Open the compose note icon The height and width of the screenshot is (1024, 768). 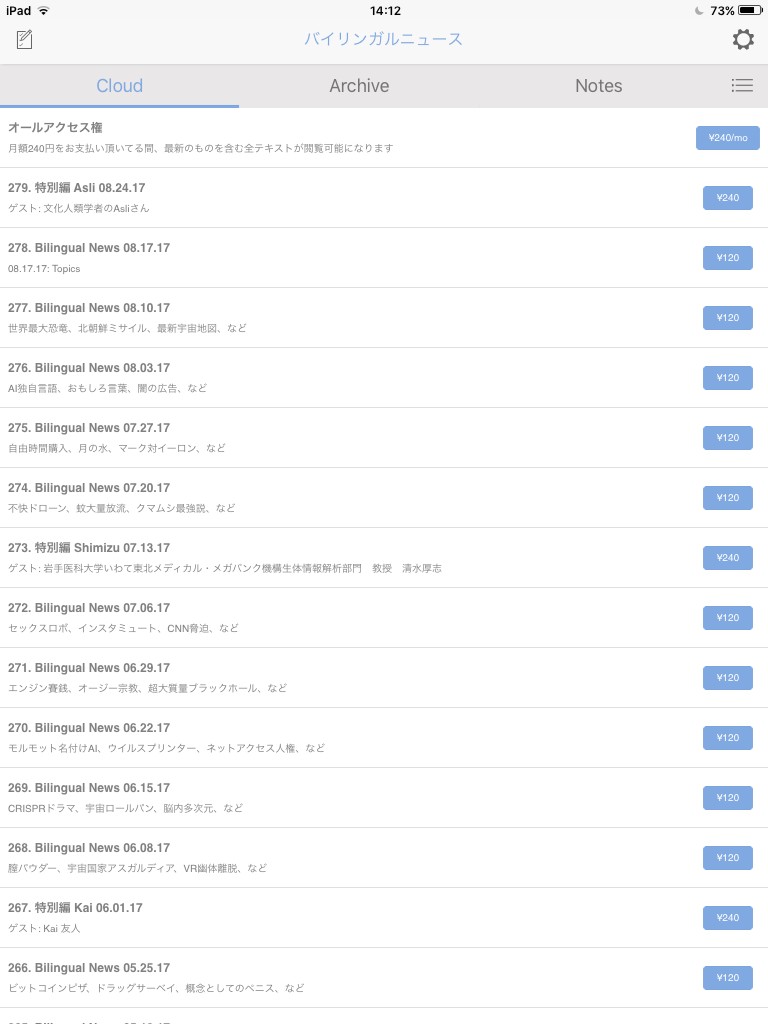[x=25, y=40]
